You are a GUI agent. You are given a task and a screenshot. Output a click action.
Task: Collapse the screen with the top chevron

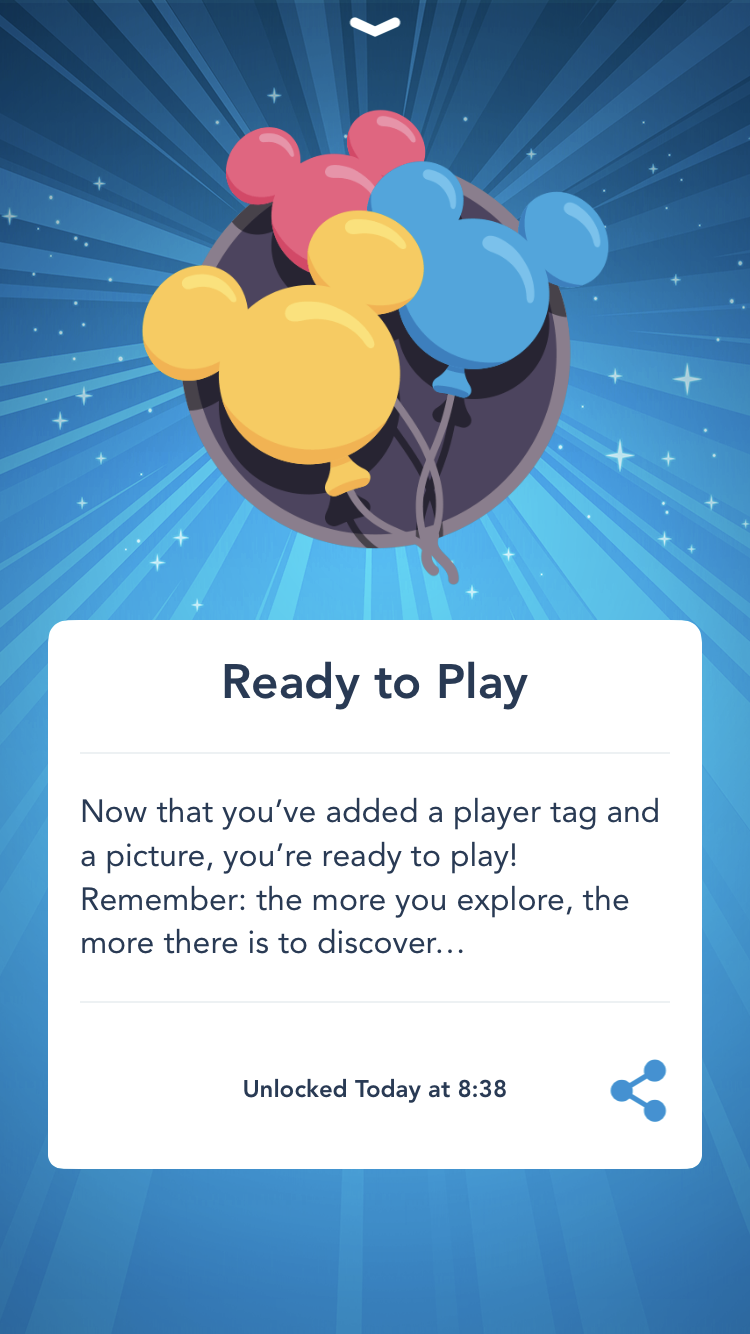pyautogui.click(x=375, y=27)
